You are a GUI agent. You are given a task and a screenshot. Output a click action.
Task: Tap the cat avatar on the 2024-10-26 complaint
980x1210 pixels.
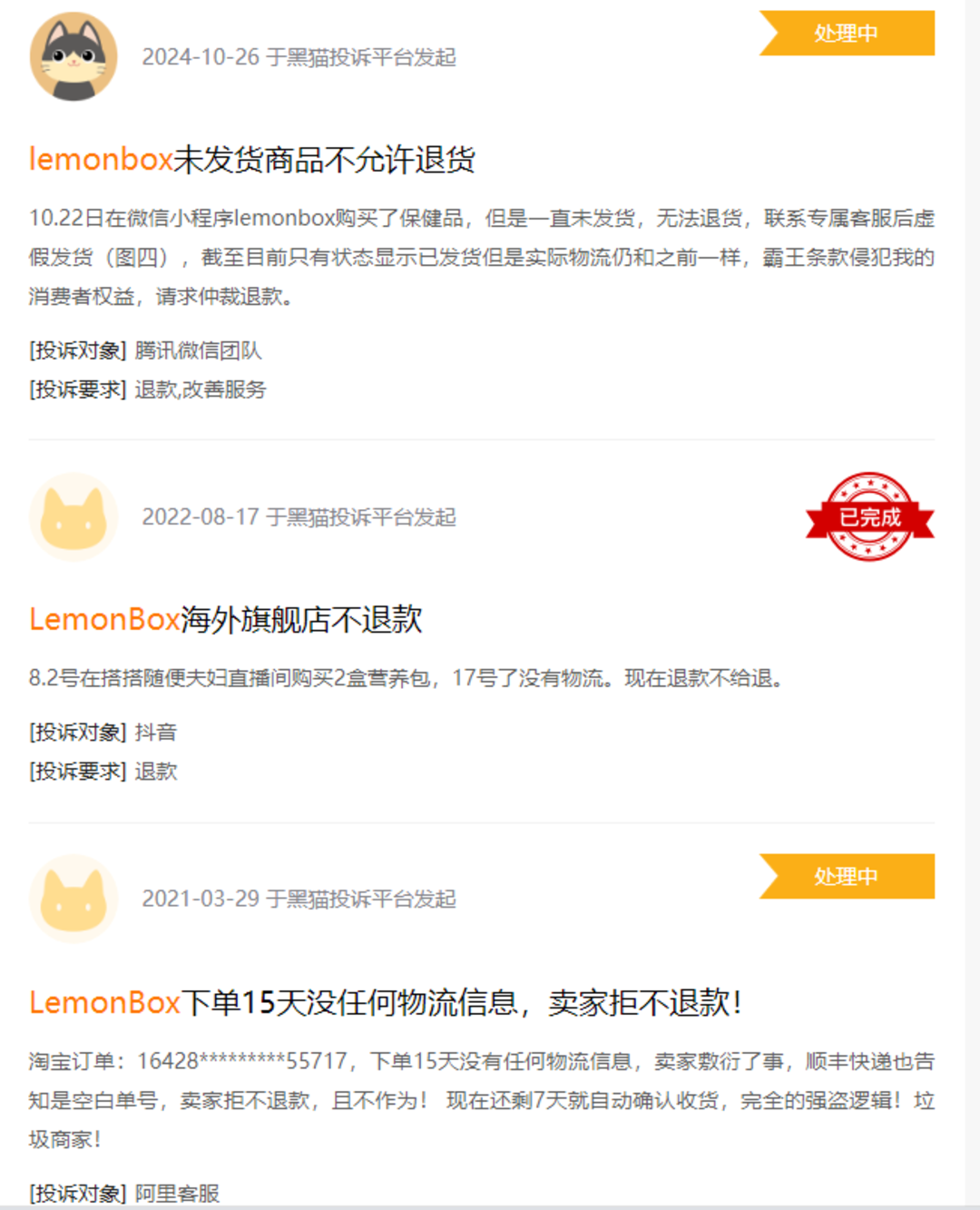pyautogui.click(x=73, y=56)
